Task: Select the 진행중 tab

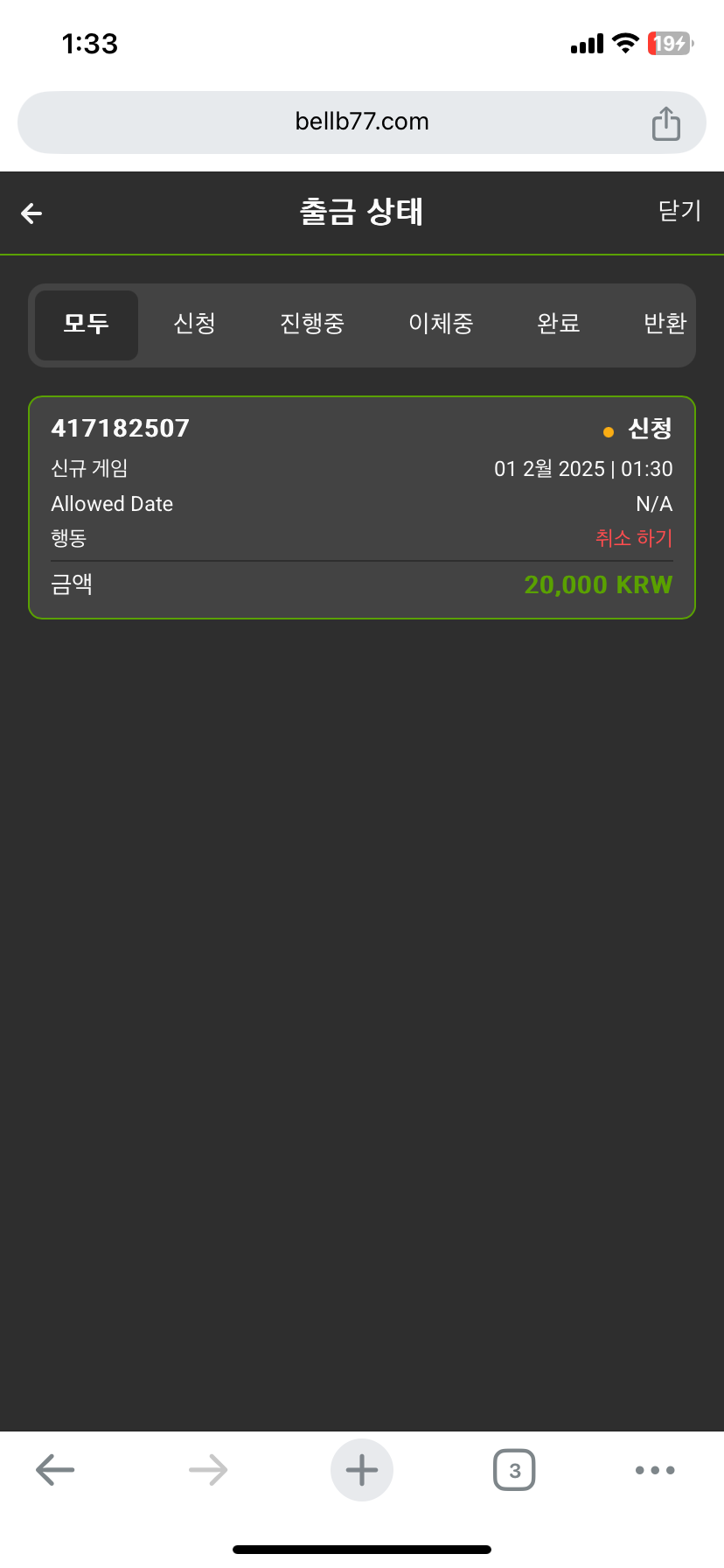Action: click(x=312, y=324)
